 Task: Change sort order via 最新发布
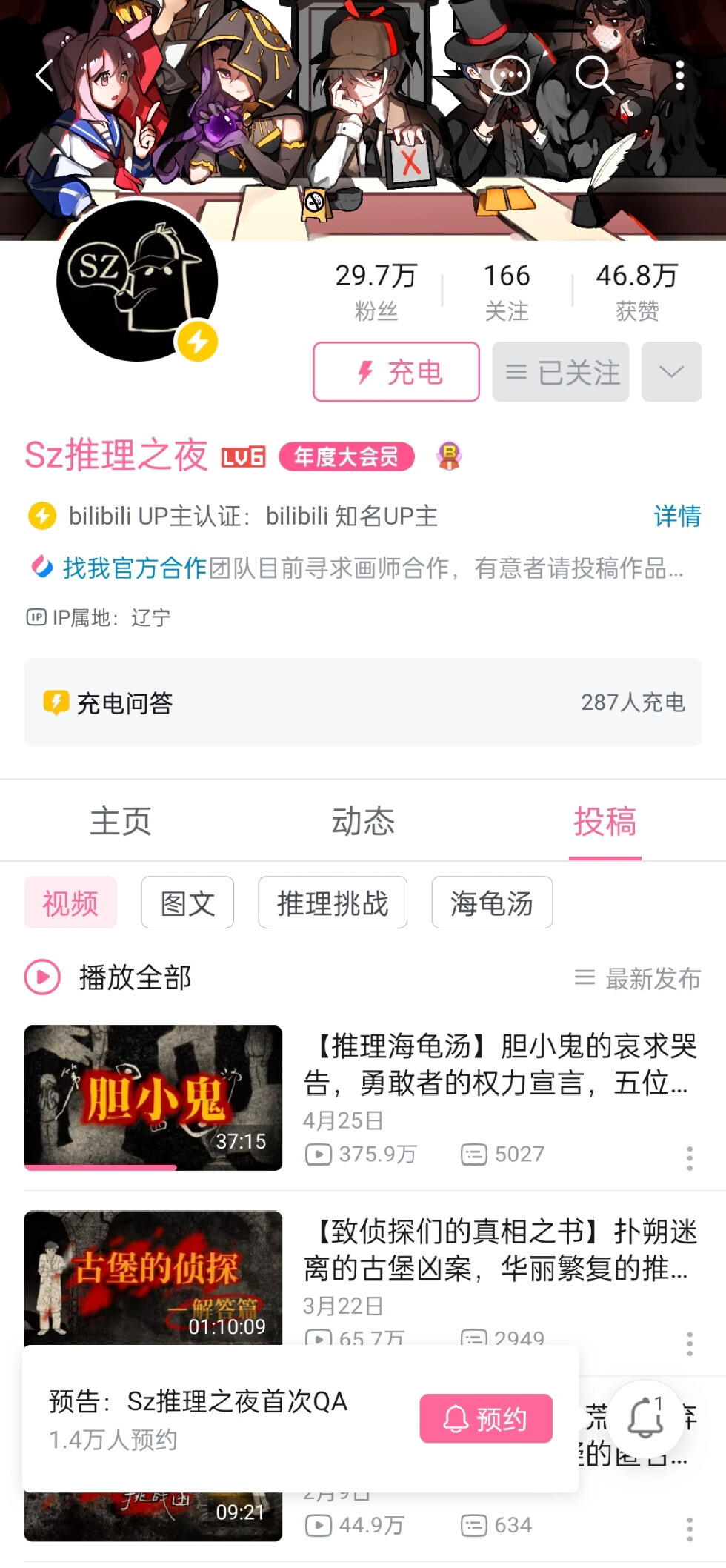point(638,978)
